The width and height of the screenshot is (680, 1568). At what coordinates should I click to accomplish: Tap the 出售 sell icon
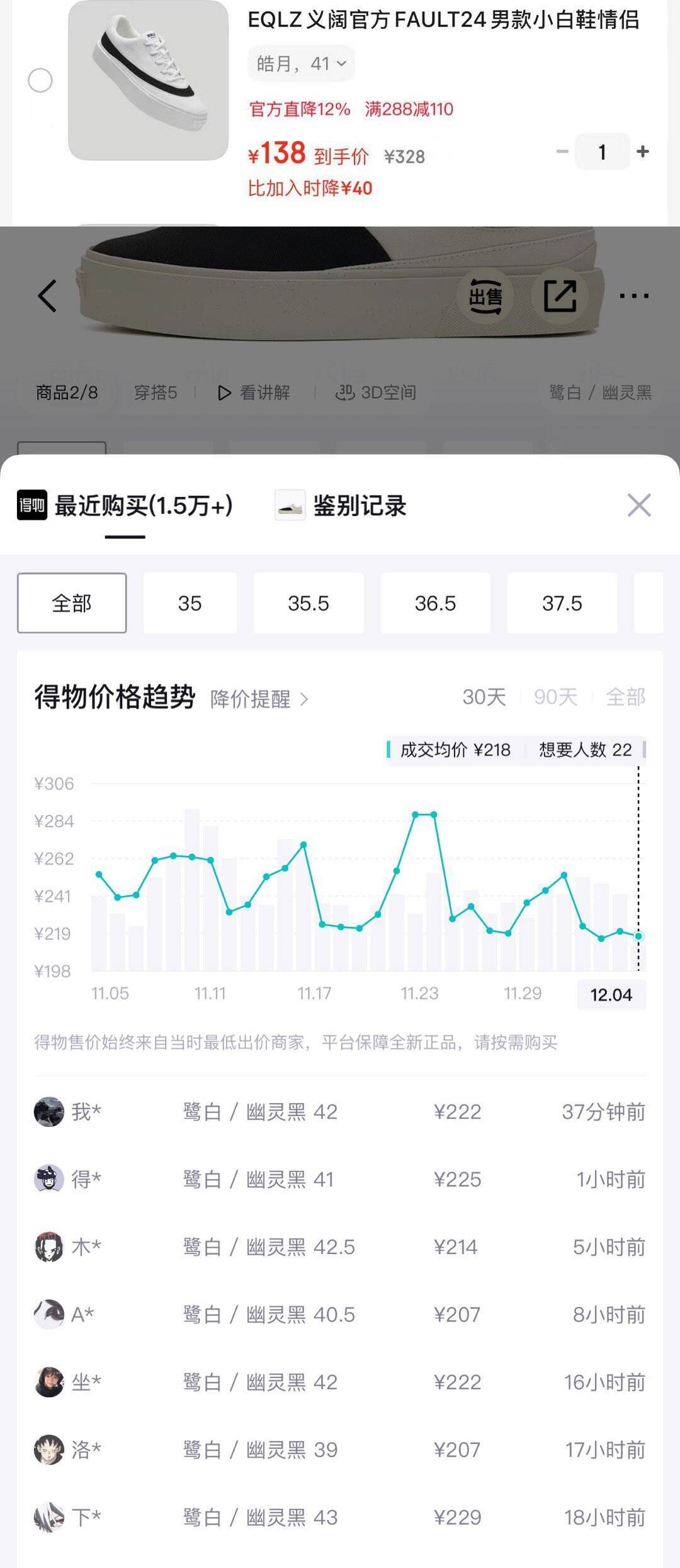(485, 296)
